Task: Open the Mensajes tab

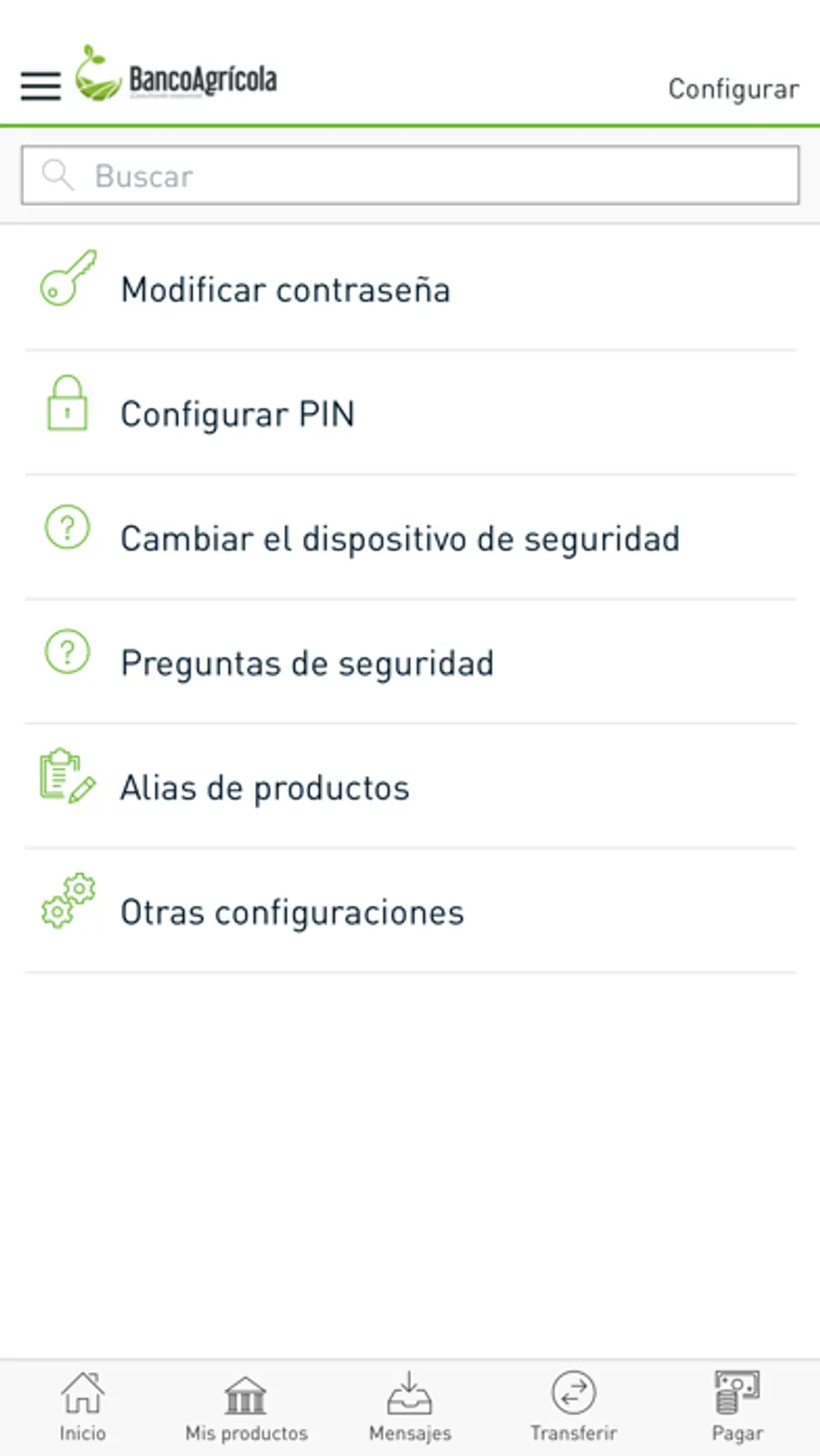Action: coord(410,1407)
